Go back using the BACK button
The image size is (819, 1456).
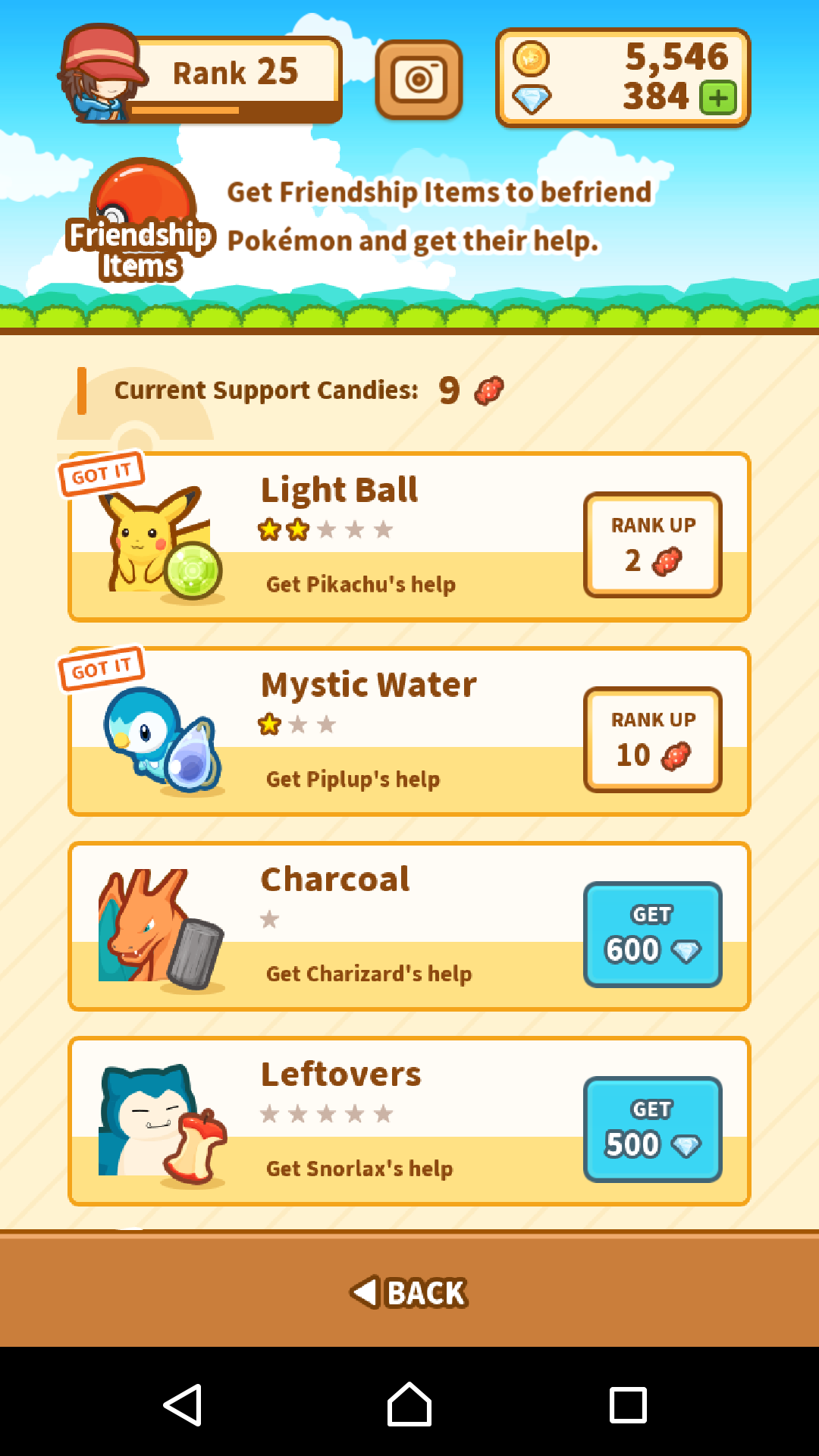click(x=409, y=1292)
